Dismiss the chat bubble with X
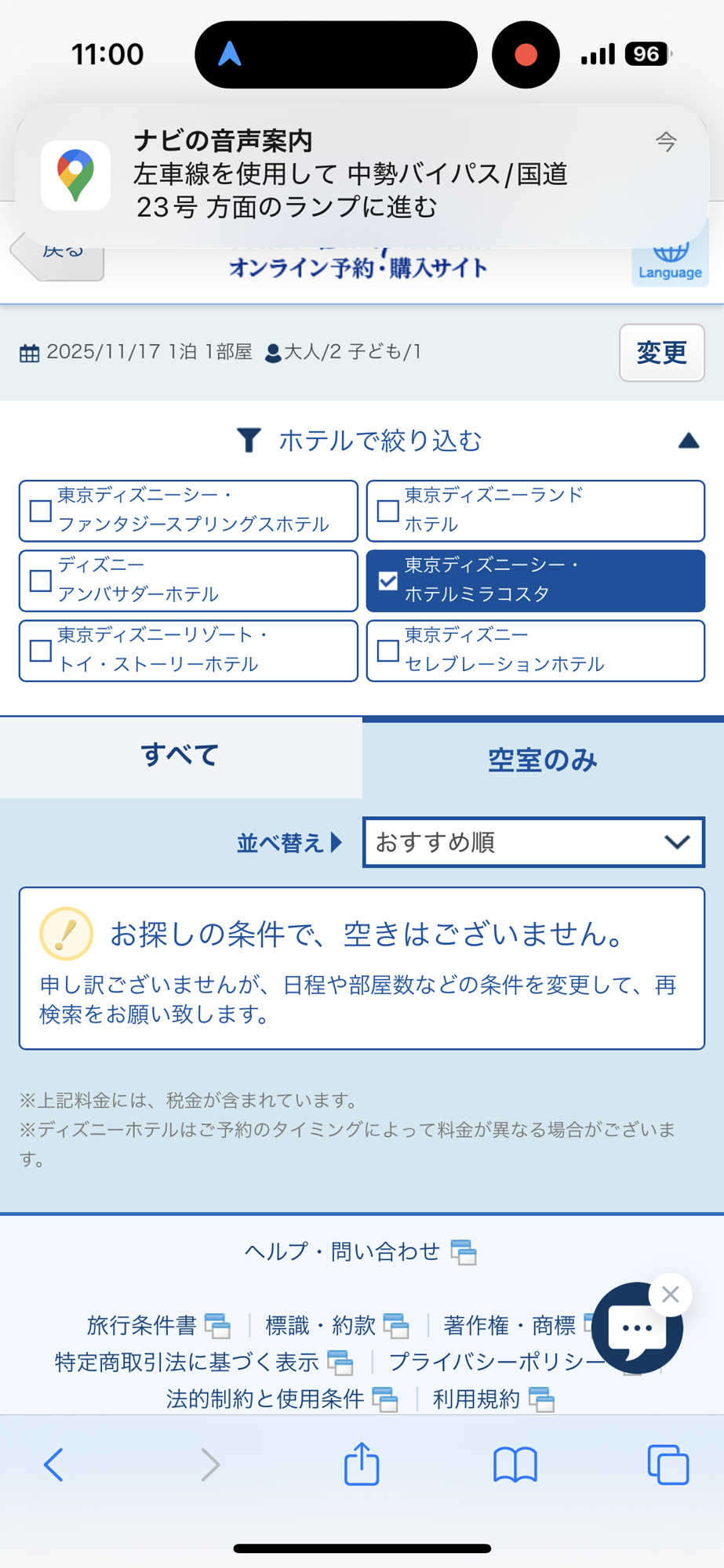Screen dimensions: 724x1568 pos(670,1294)
